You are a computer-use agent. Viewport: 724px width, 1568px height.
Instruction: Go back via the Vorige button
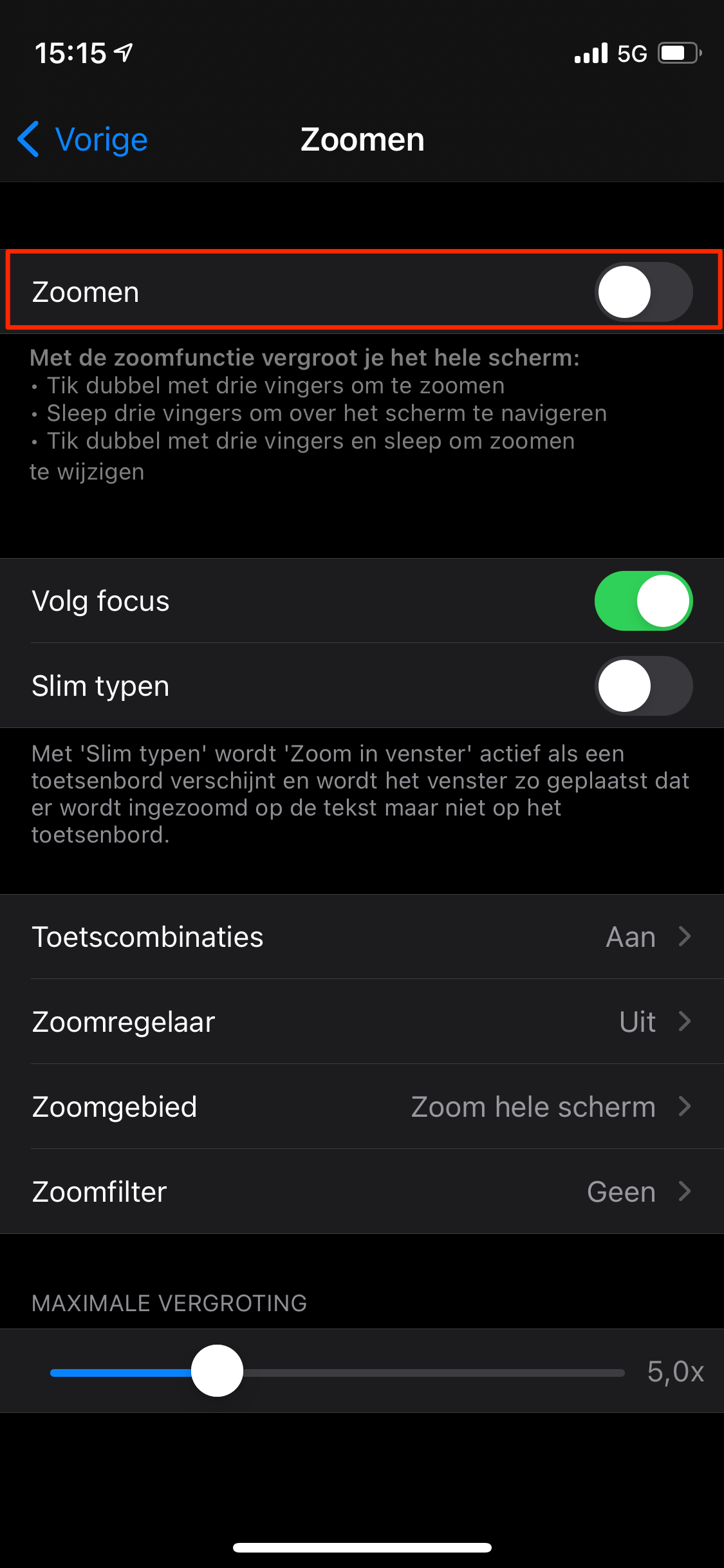click(x=84, y=140)
